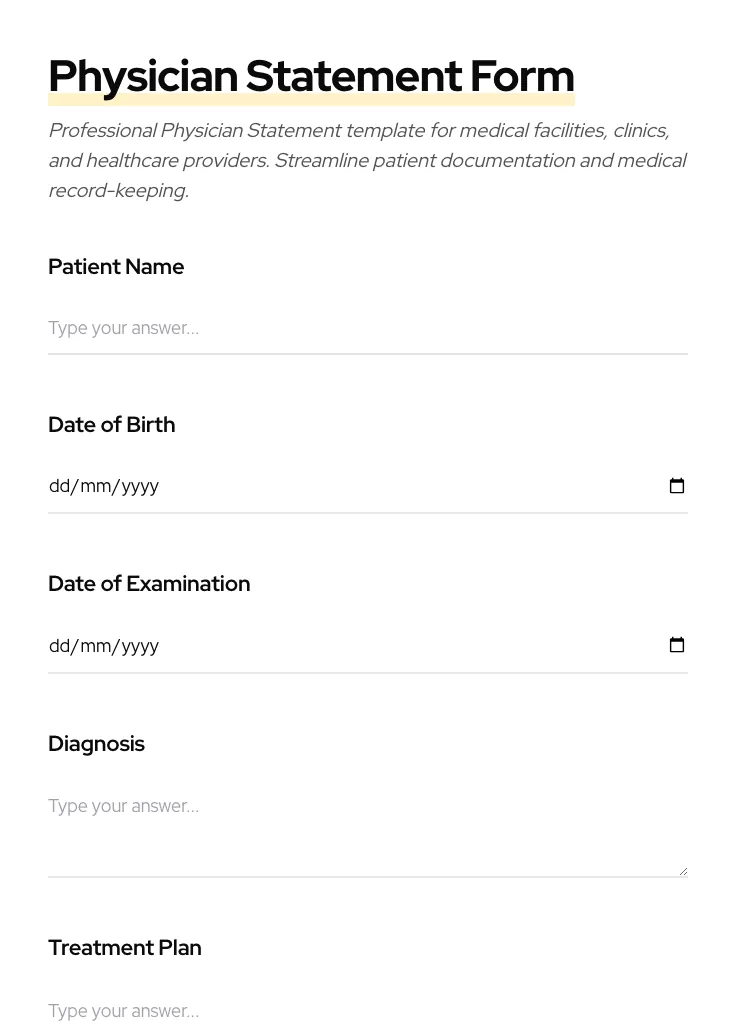Click the dd/mm/yyyy placeholder in examination field
Screen dimensions: 736x1024
click(104, 645)
